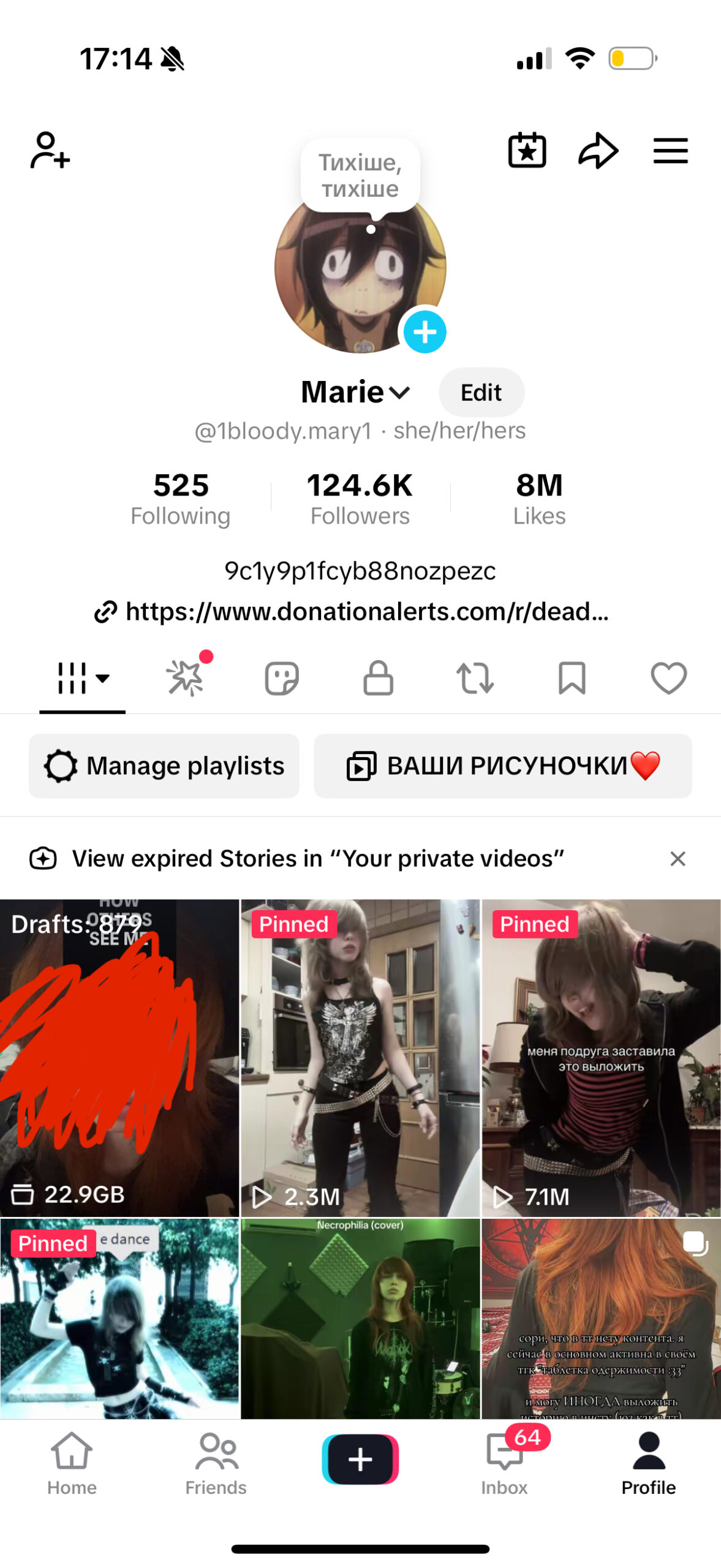Switch to the private videos lock tab

(378, 677)
